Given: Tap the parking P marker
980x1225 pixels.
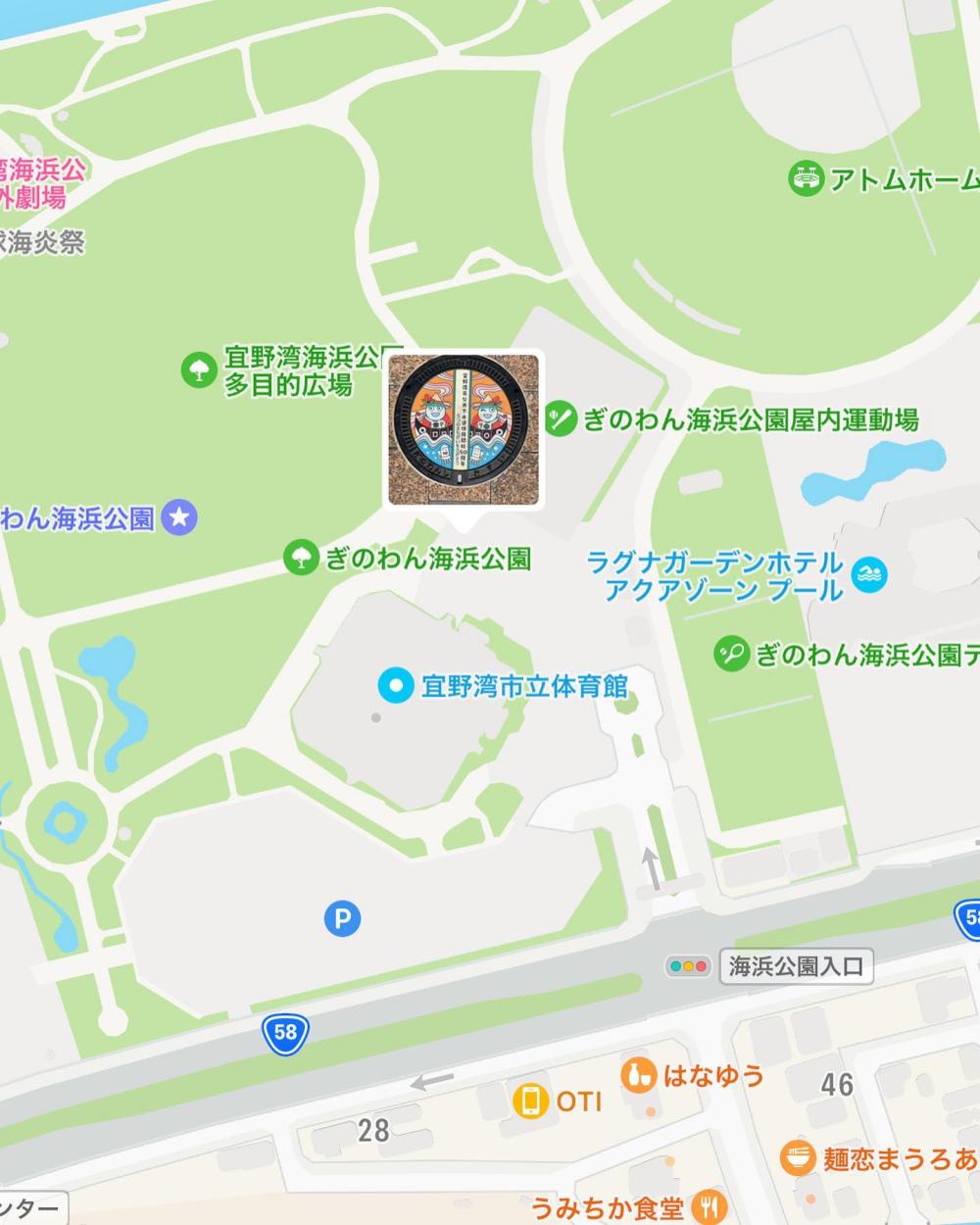Looking at the screenshot, I should 342,918.
